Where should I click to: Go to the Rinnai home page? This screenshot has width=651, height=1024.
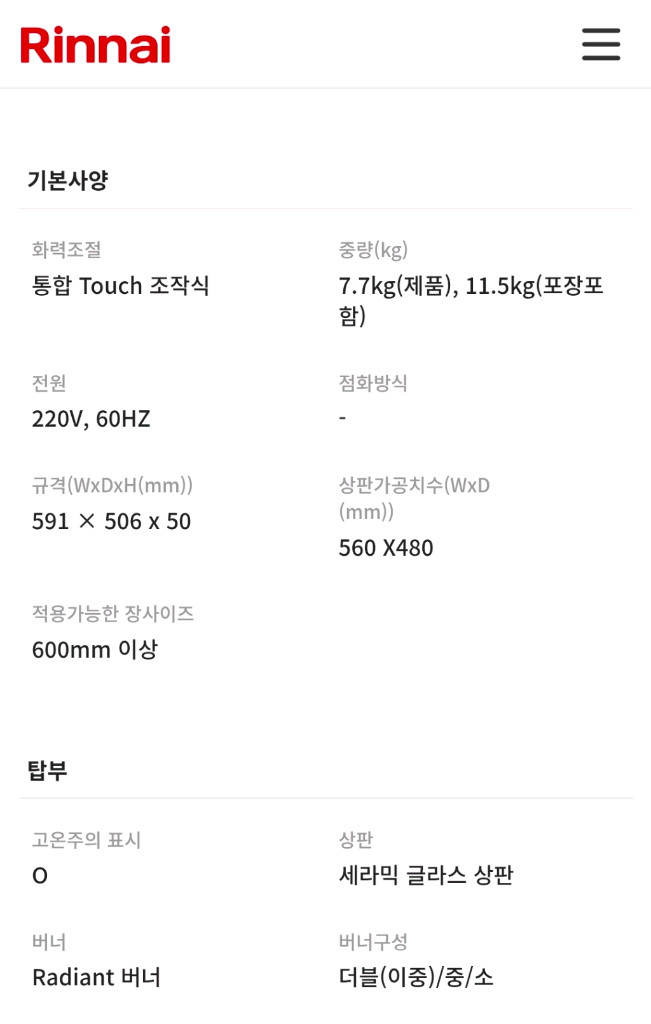[96, 45]
